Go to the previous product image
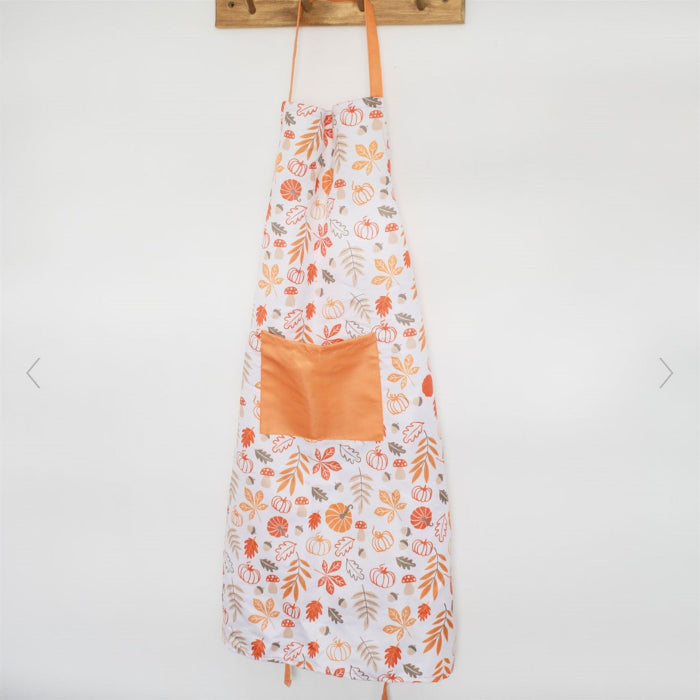Screen dimensions: 700x700 point(33,373)
